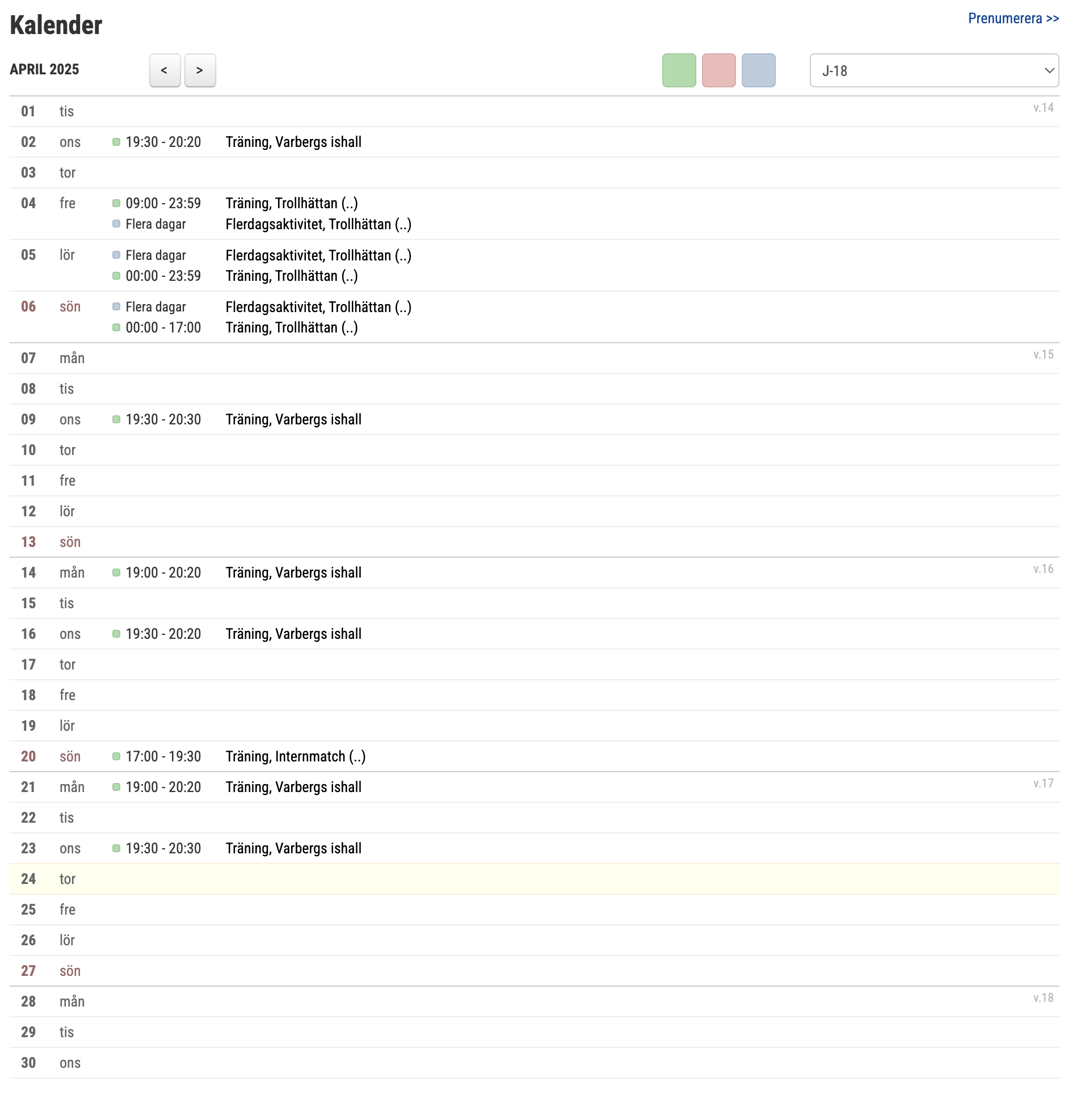The height and width of the screenshot is (1120, 1068).
Task: Open the April 9 training 19:30 - 20:30
Action: (x=293, y=420)
